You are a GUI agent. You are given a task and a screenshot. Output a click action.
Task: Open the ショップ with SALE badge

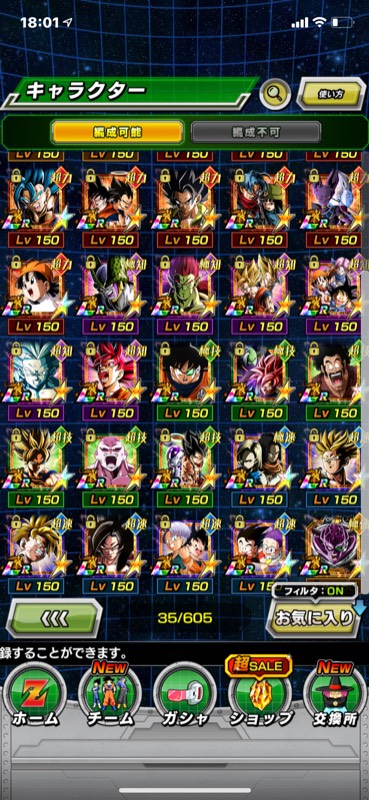click(x=259, y=695)
